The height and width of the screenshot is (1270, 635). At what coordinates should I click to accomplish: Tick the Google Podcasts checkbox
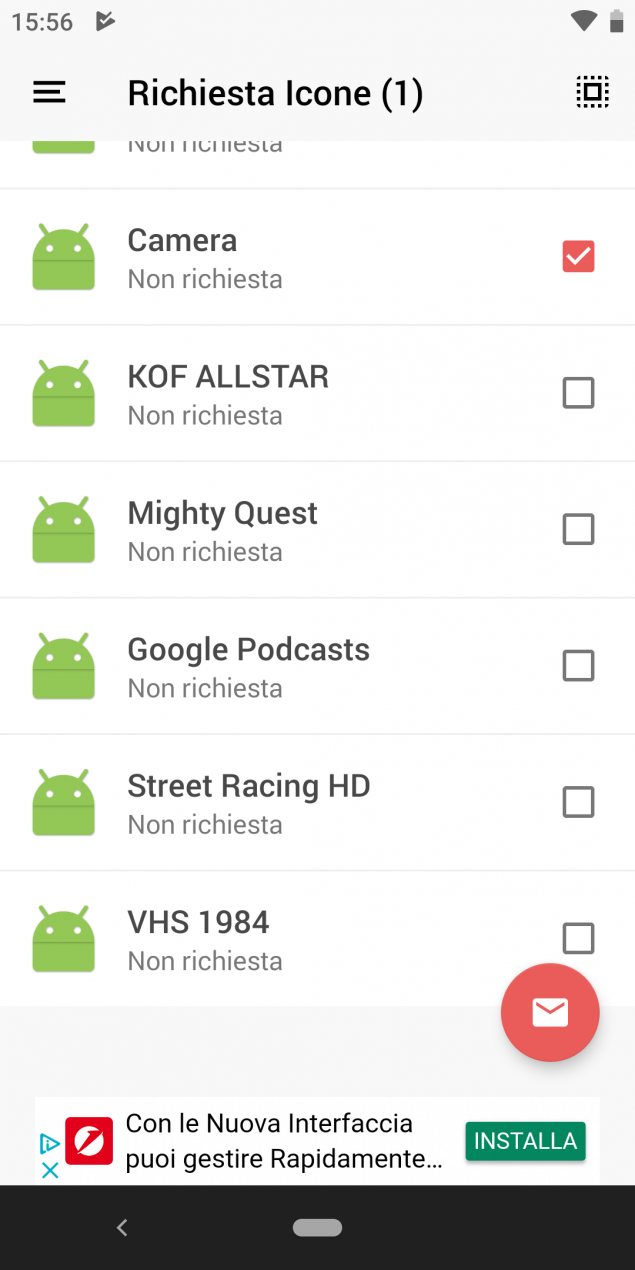pyautogui.click(x=578, y=666)
